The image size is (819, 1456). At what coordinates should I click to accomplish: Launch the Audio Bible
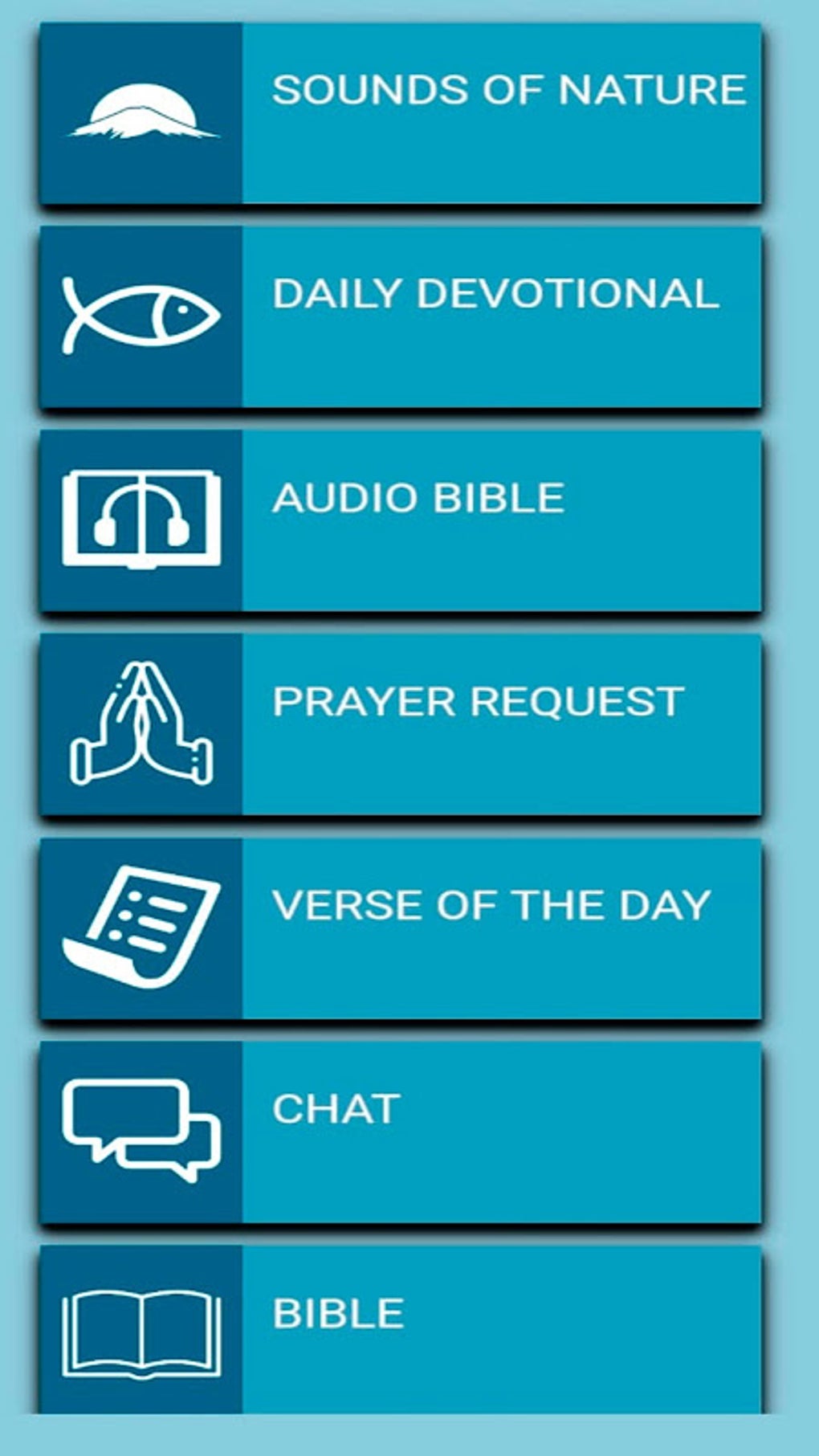click(401, 521)
